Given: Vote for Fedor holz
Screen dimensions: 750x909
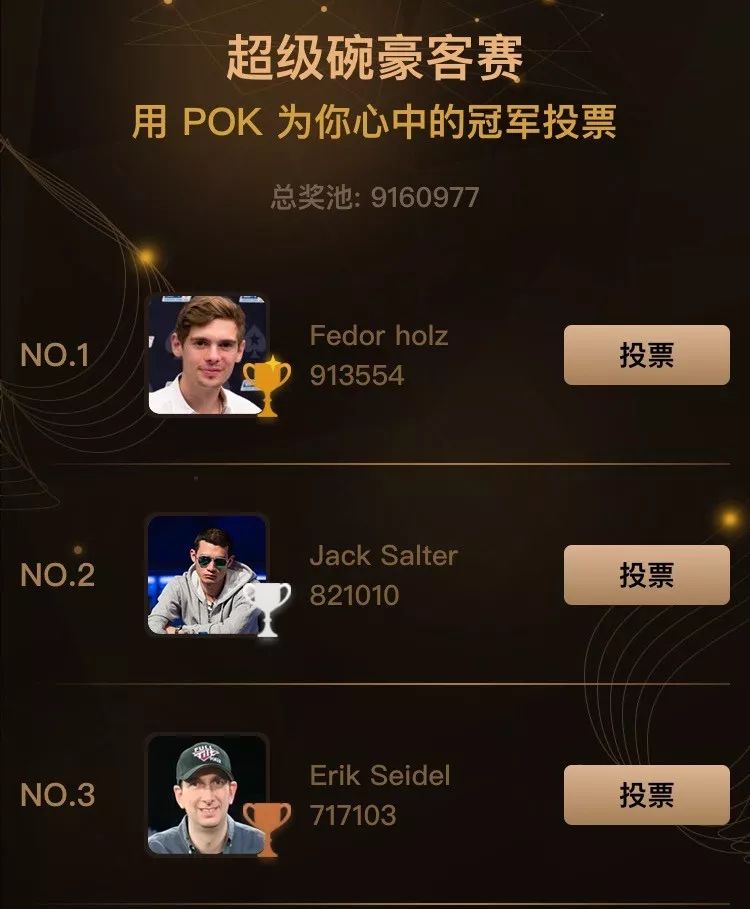Looking at the screenshot, I should [646, 355].
